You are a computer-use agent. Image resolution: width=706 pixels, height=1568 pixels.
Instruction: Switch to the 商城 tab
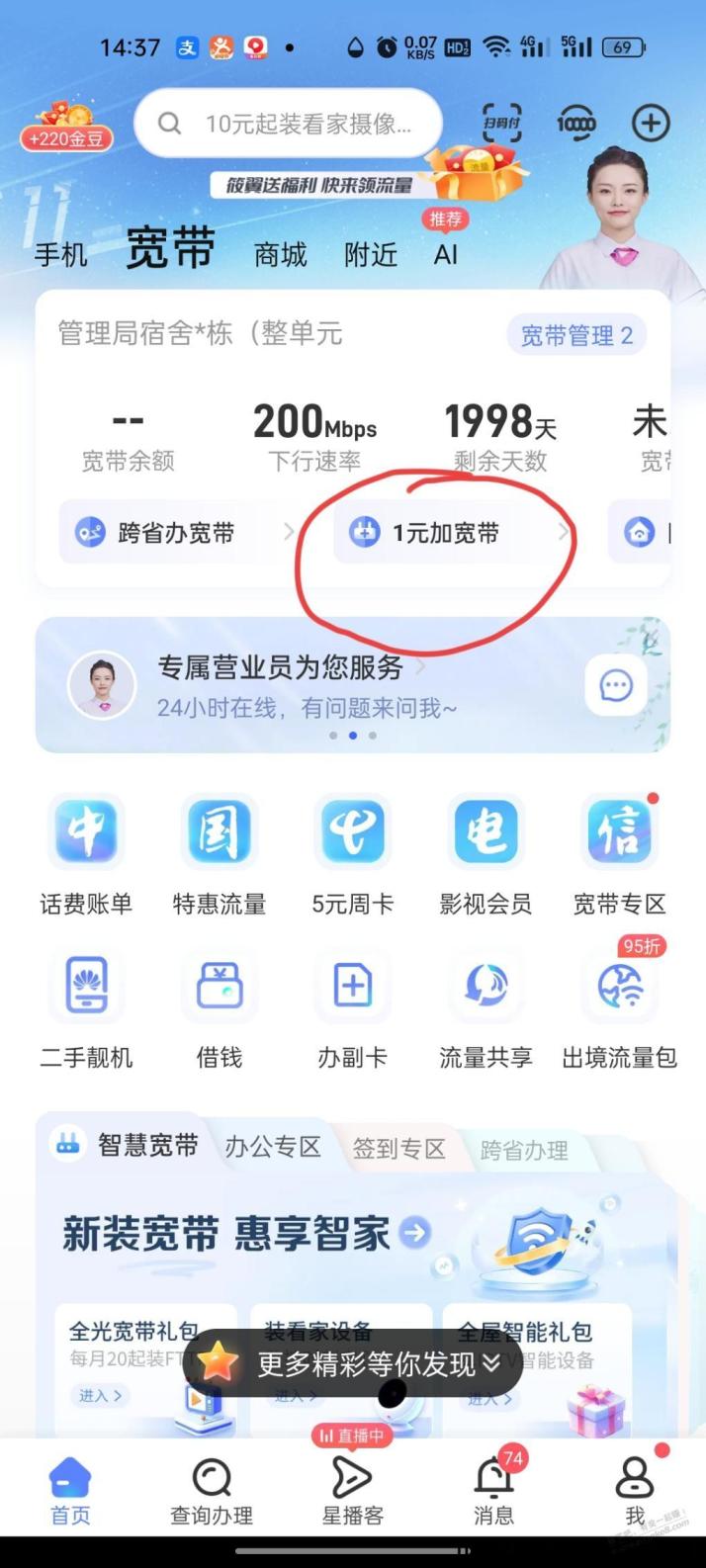tap(281, 254)
